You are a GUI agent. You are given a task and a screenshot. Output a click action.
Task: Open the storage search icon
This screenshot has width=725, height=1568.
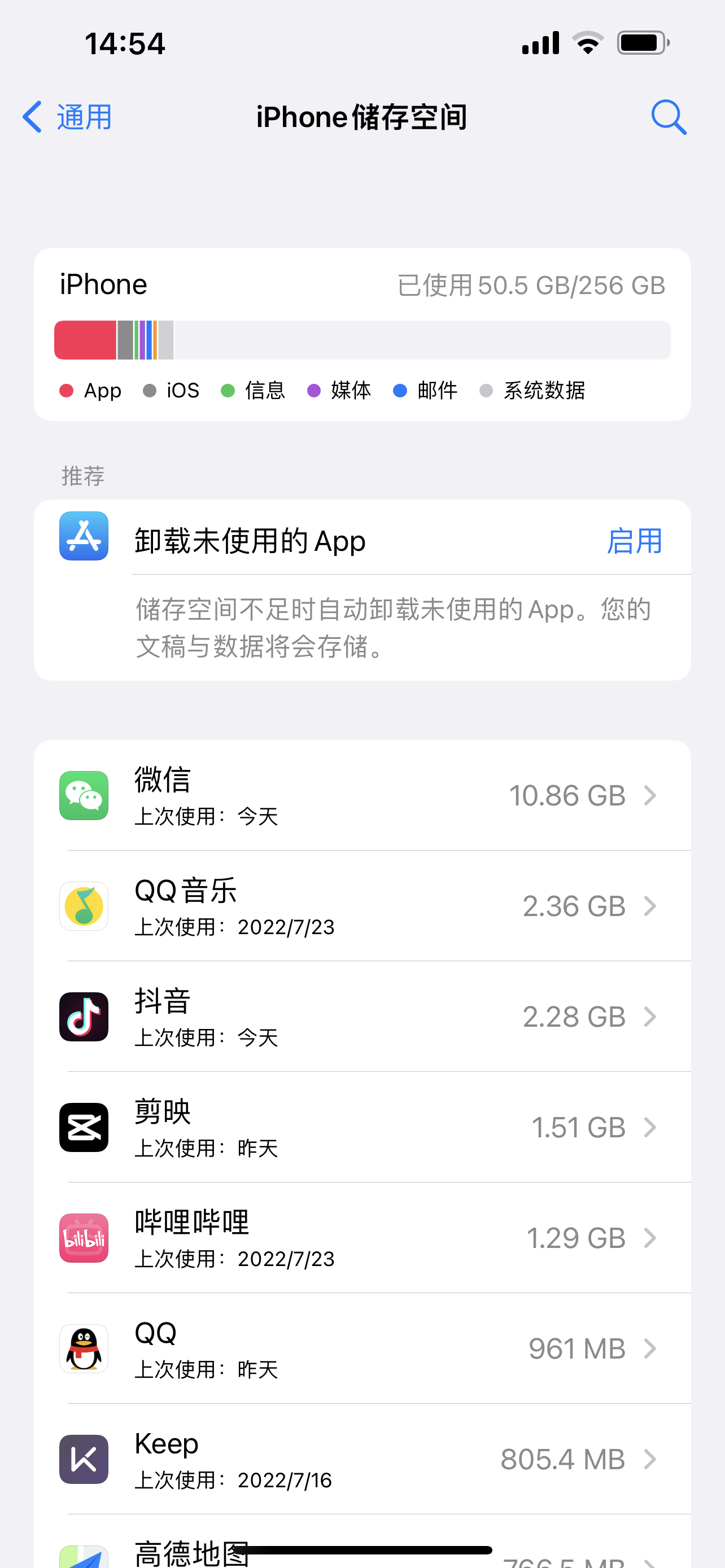coord(668,117)
